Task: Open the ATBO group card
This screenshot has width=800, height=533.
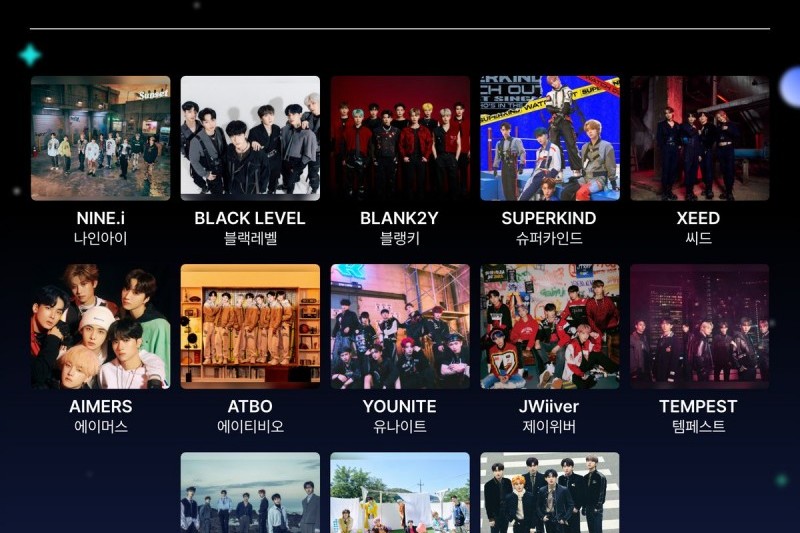Action: (x=250, y=326)
